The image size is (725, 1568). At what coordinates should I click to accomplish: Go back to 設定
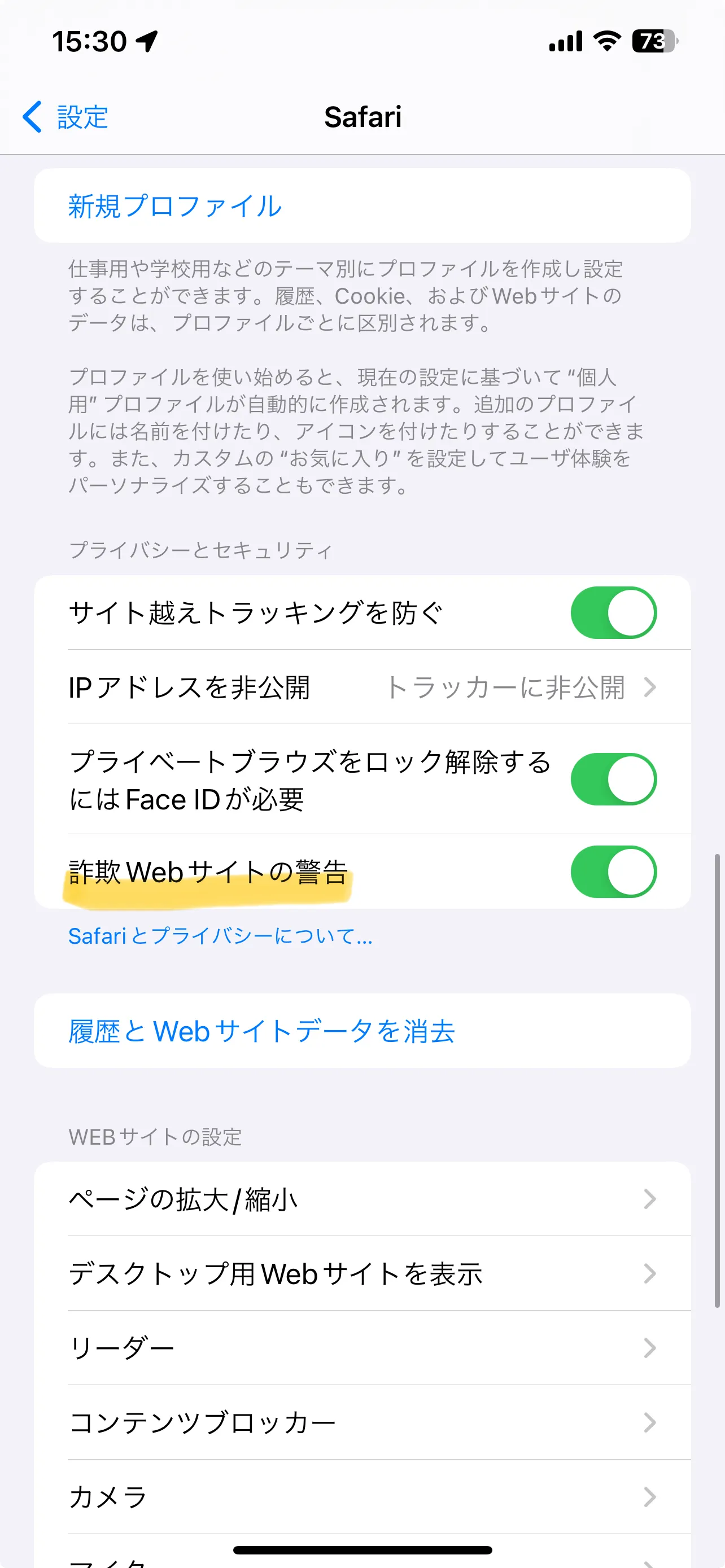65,117
